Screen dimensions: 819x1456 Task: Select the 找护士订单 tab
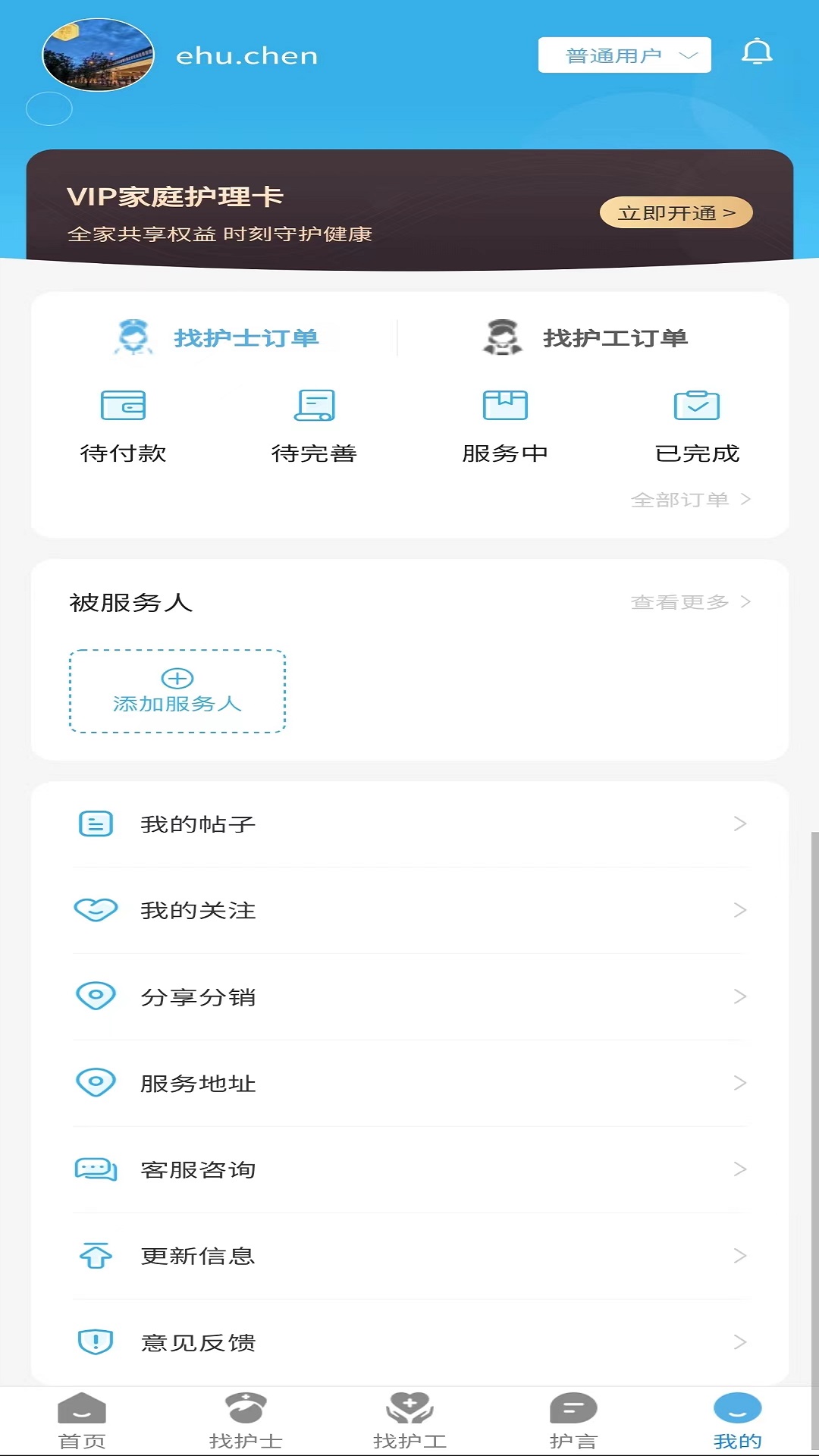point(218,337)
